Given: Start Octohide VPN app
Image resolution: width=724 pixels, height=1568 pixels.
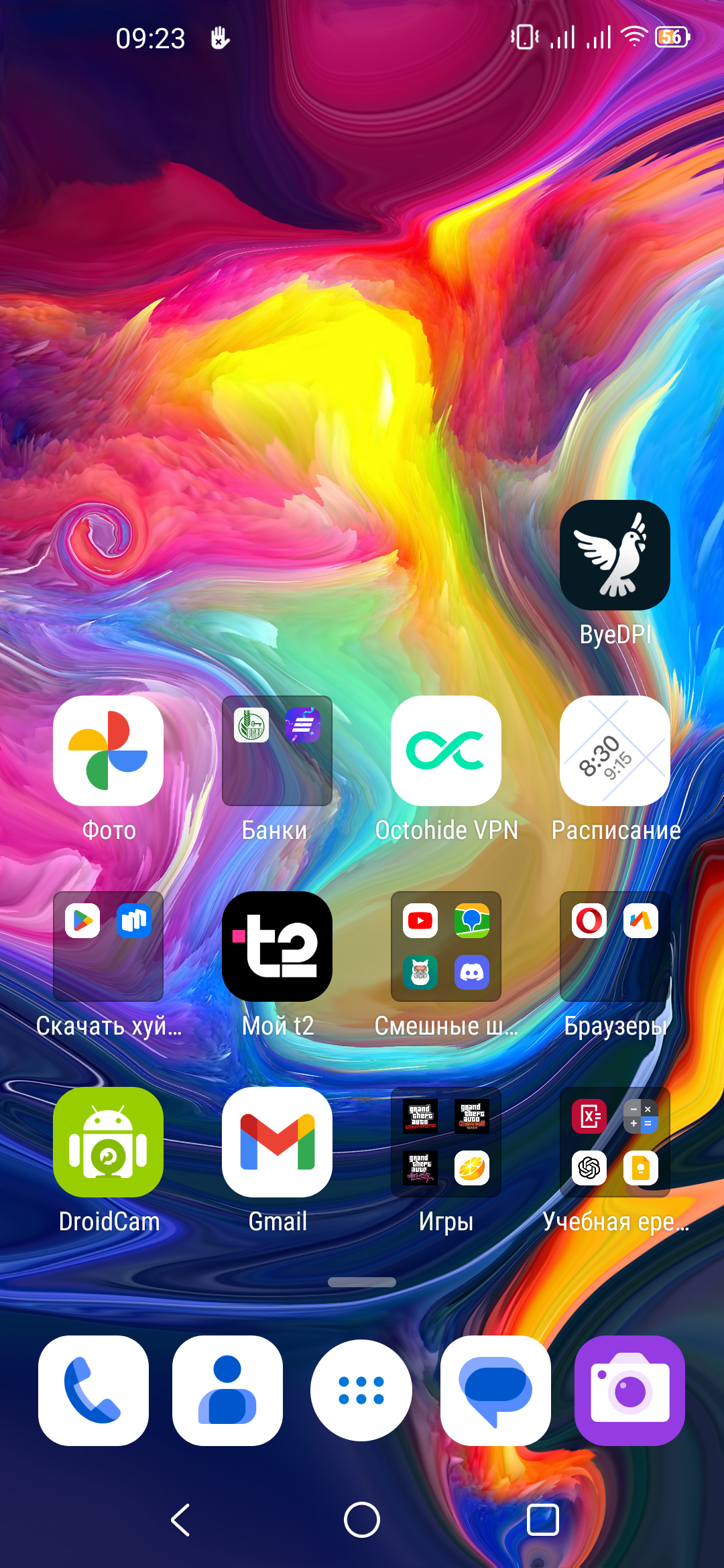Looking at the screenshot, I should (x=446, y=751).
